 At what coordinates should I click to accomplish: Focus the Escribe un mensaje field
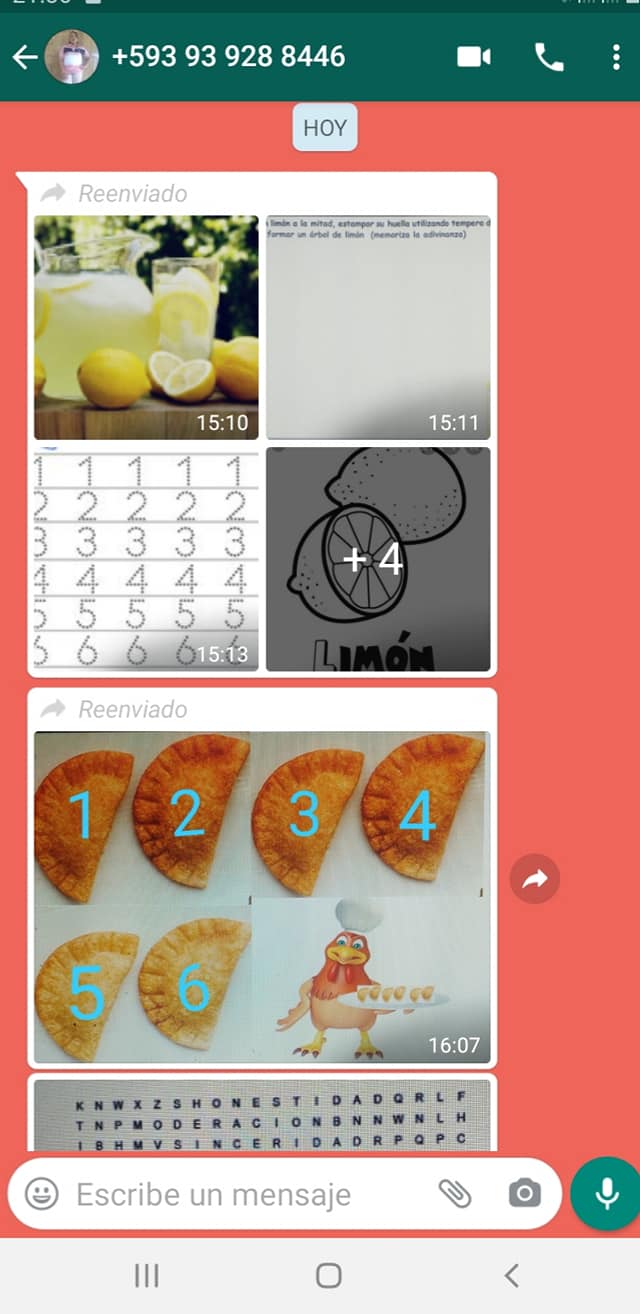(240, 1193)
